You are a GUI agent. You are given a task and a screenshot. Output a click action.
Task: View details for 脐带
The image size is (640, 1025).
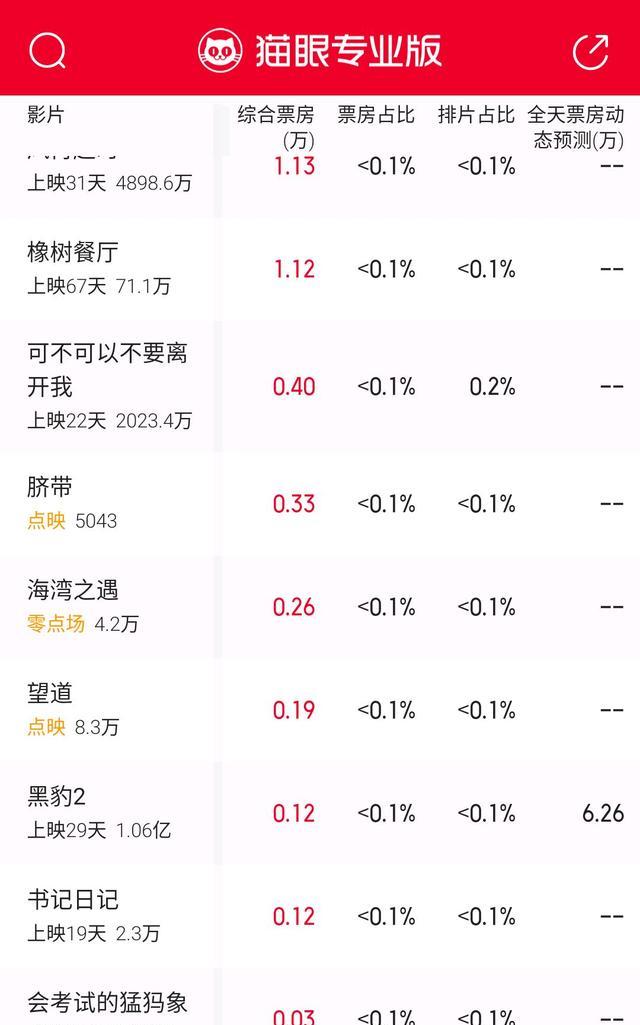(320, 503)
